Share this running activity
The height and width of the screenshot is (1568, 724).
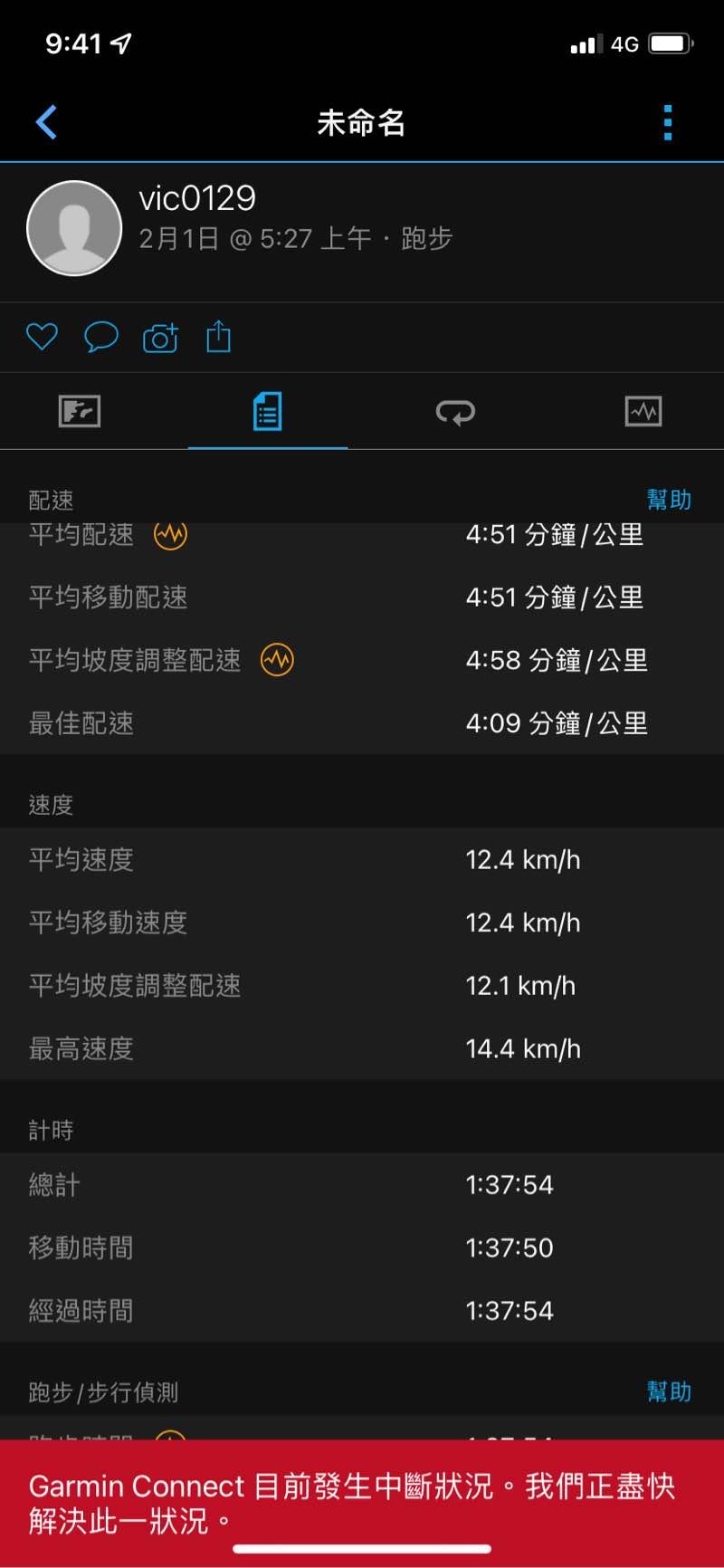pos(219,337)
